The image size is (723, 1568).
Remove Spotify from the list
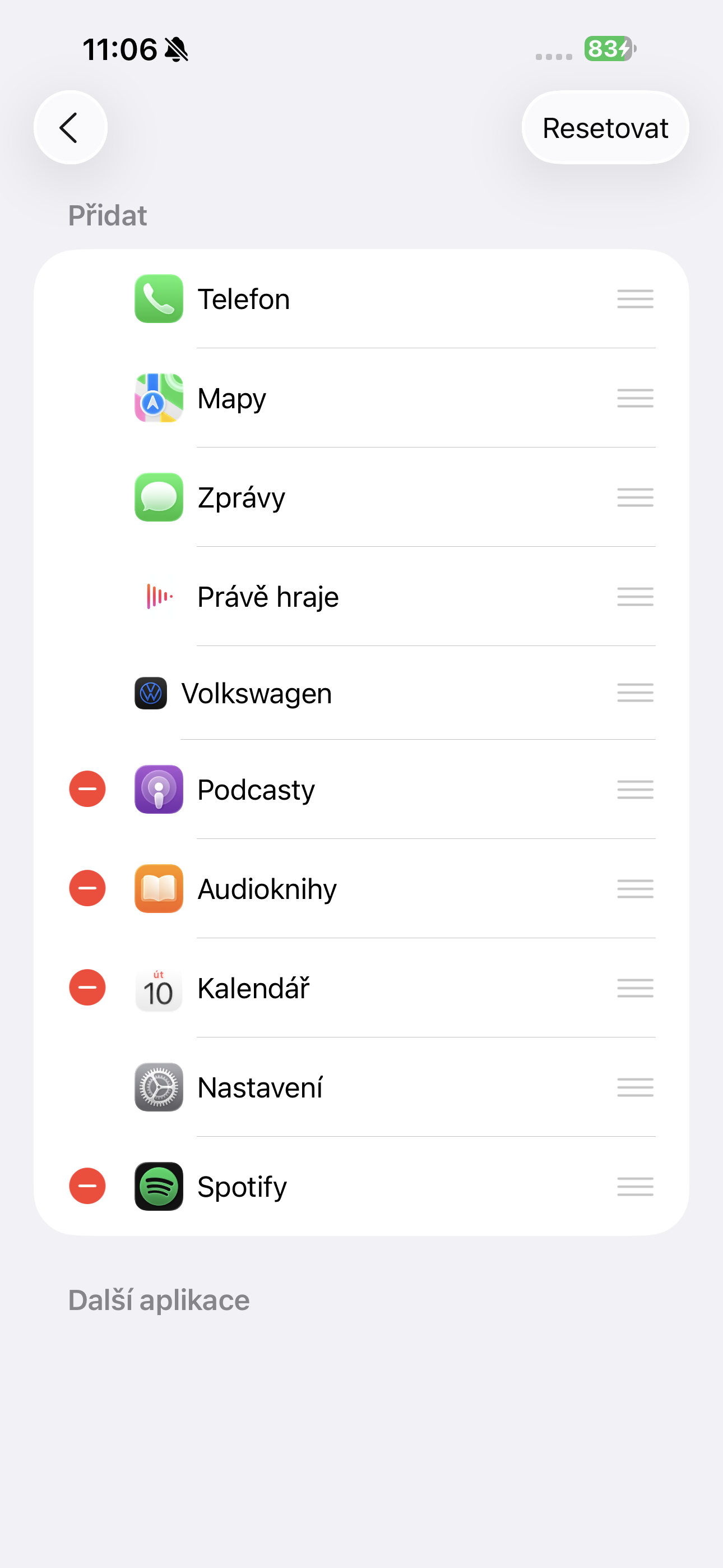[x=87, y=1186]
